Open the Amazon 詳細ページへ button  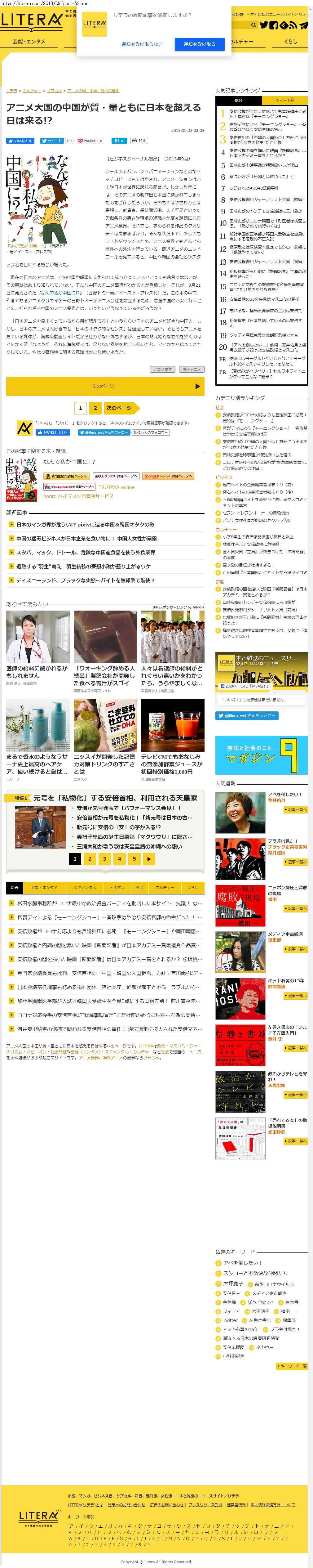pyautogui.click(x=66, y=476)
